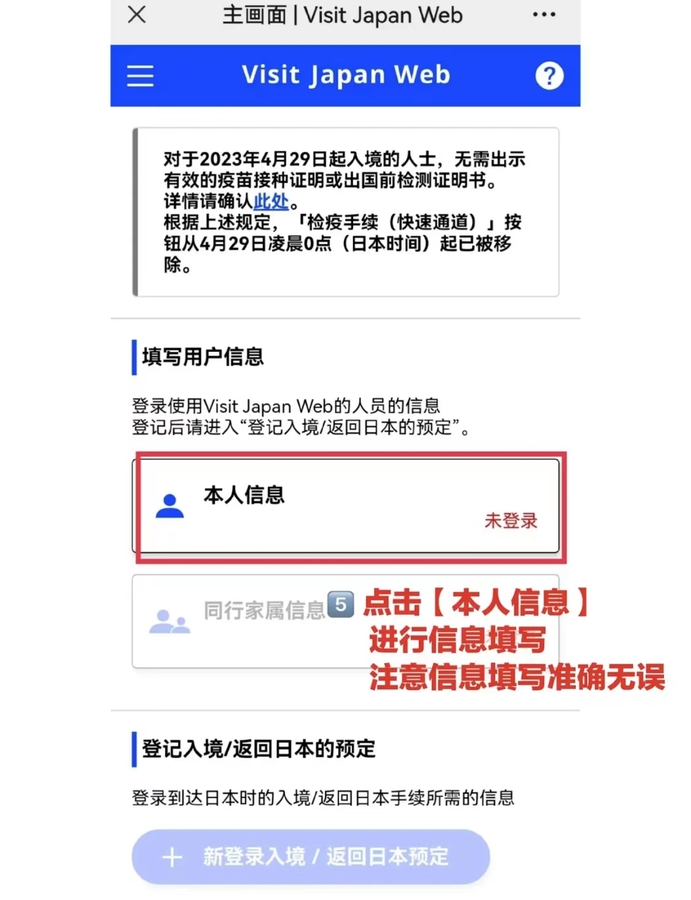Open the browser overflow menu
This screenshot has width=691, height=900.
543,14
